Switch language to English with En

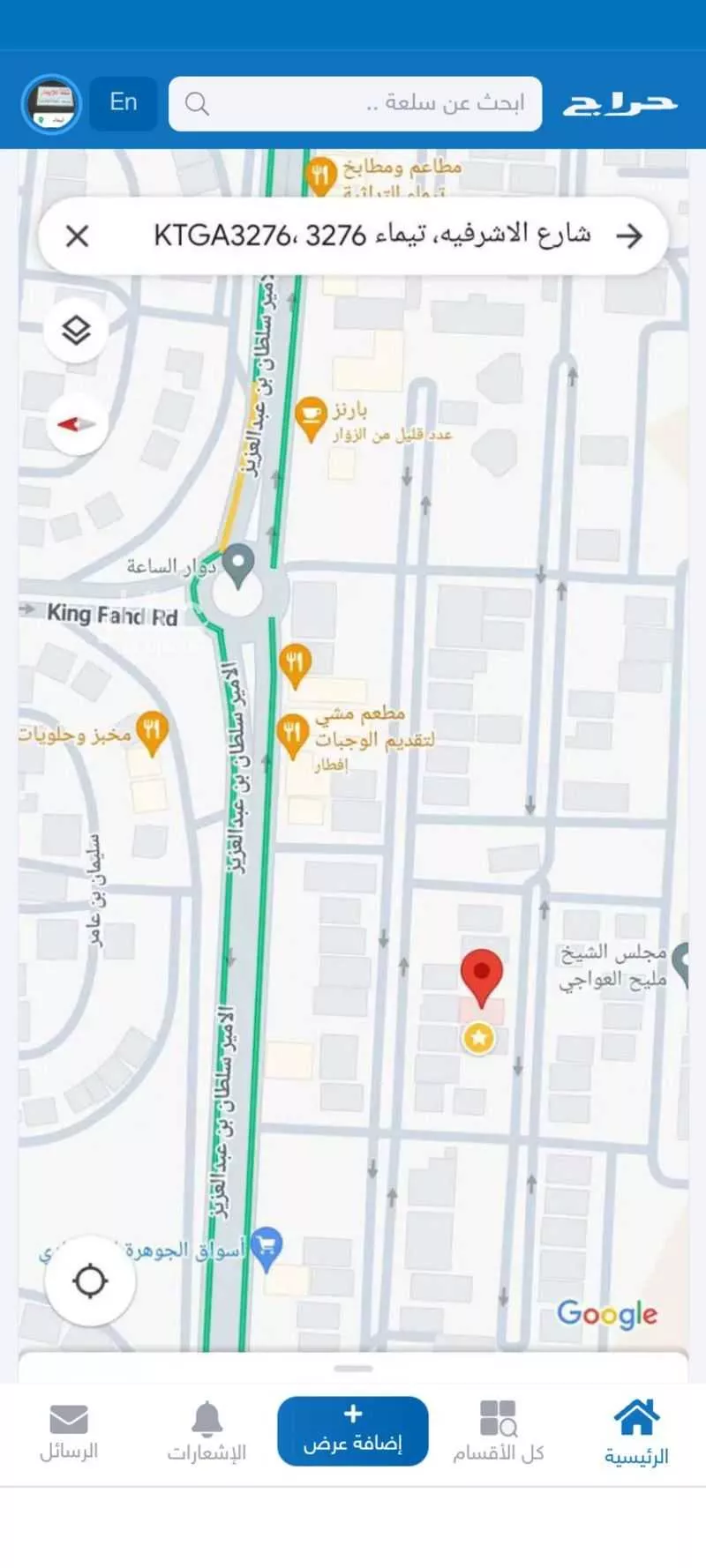pyautogui.click(x=124, y=103)
